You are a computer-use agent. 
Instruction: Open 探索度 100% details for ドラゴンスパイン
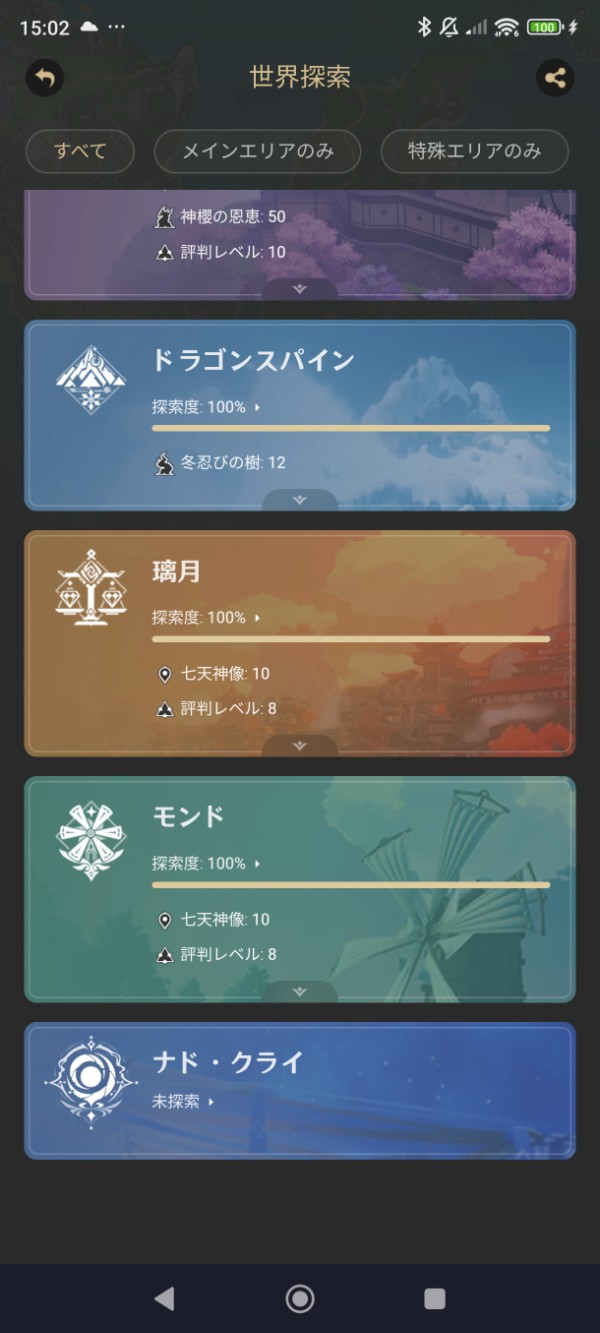206,407
